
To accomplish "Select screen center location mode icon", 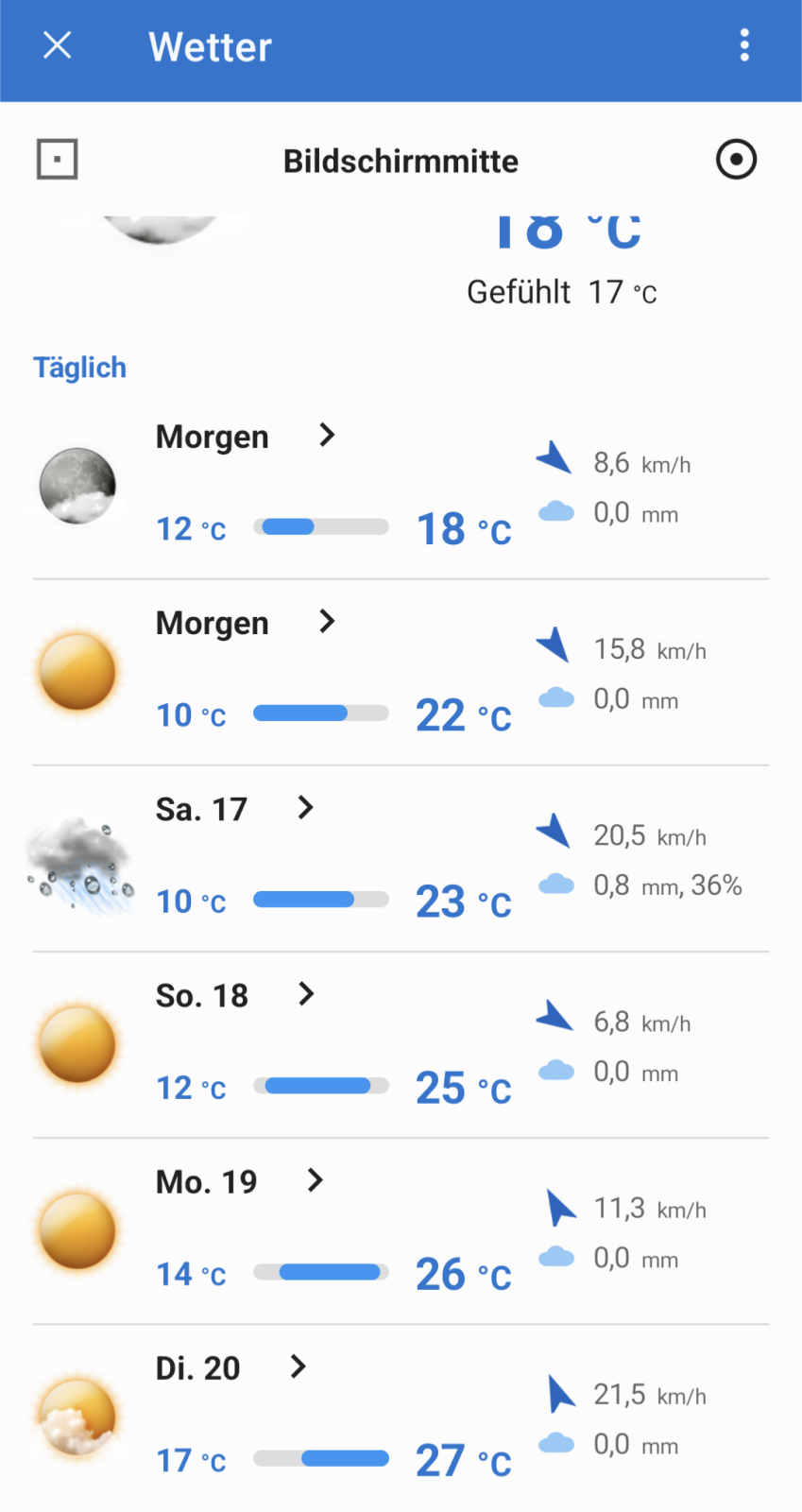I will (x=58, y=160).
